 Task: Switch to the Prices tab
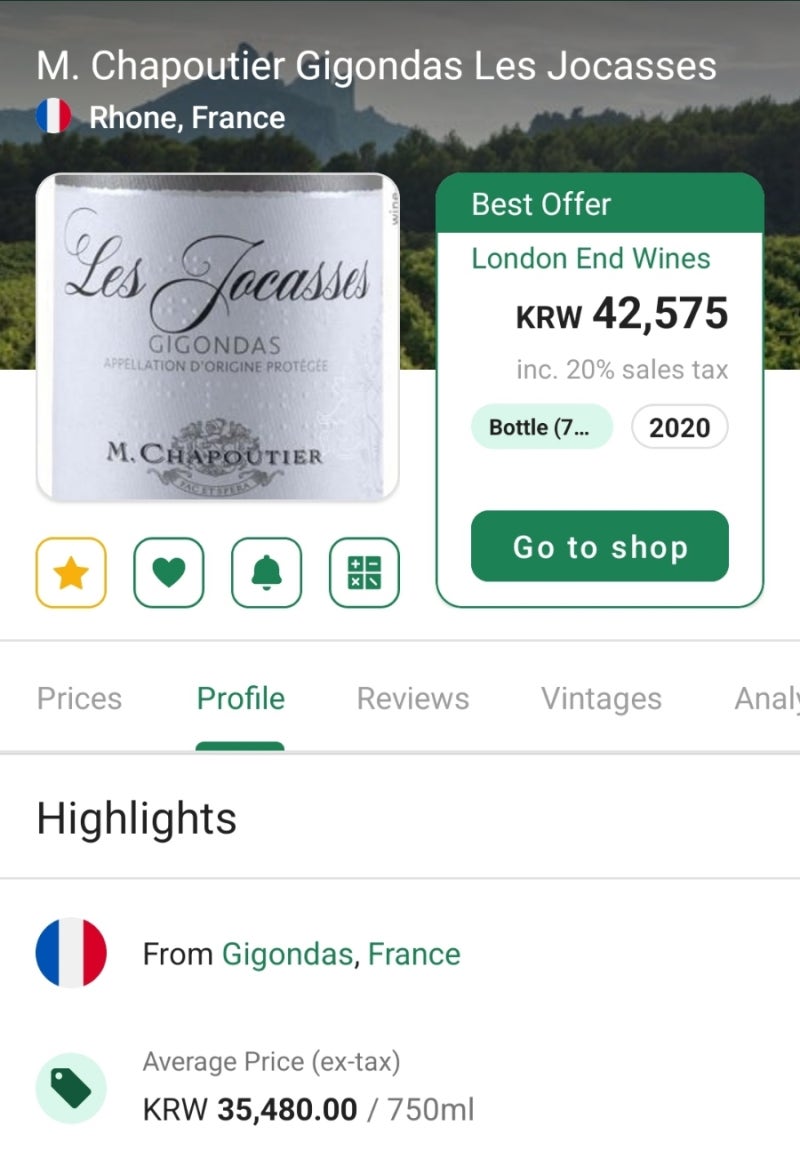pyautogui.click(x=79, y=698)
